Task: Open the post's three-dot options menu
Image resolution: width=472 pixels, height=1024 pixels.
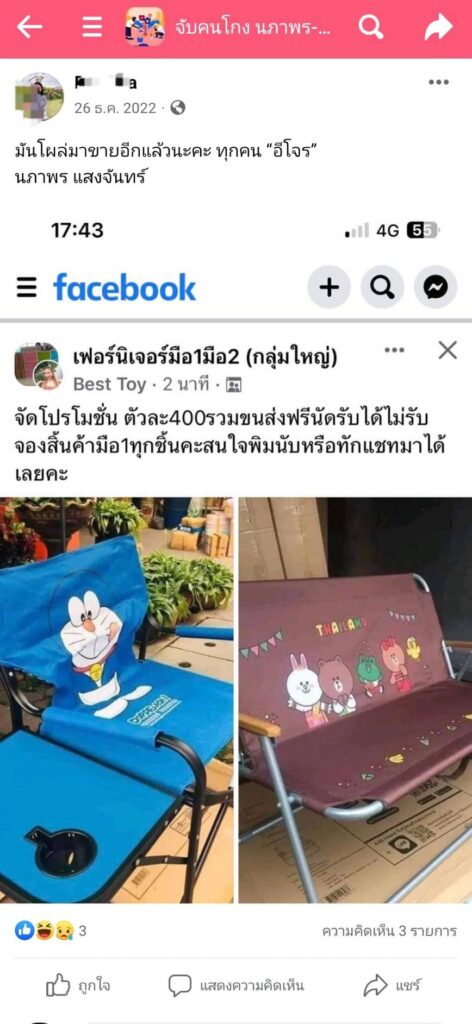Action: pyautogui.click(x=438, y=82)
